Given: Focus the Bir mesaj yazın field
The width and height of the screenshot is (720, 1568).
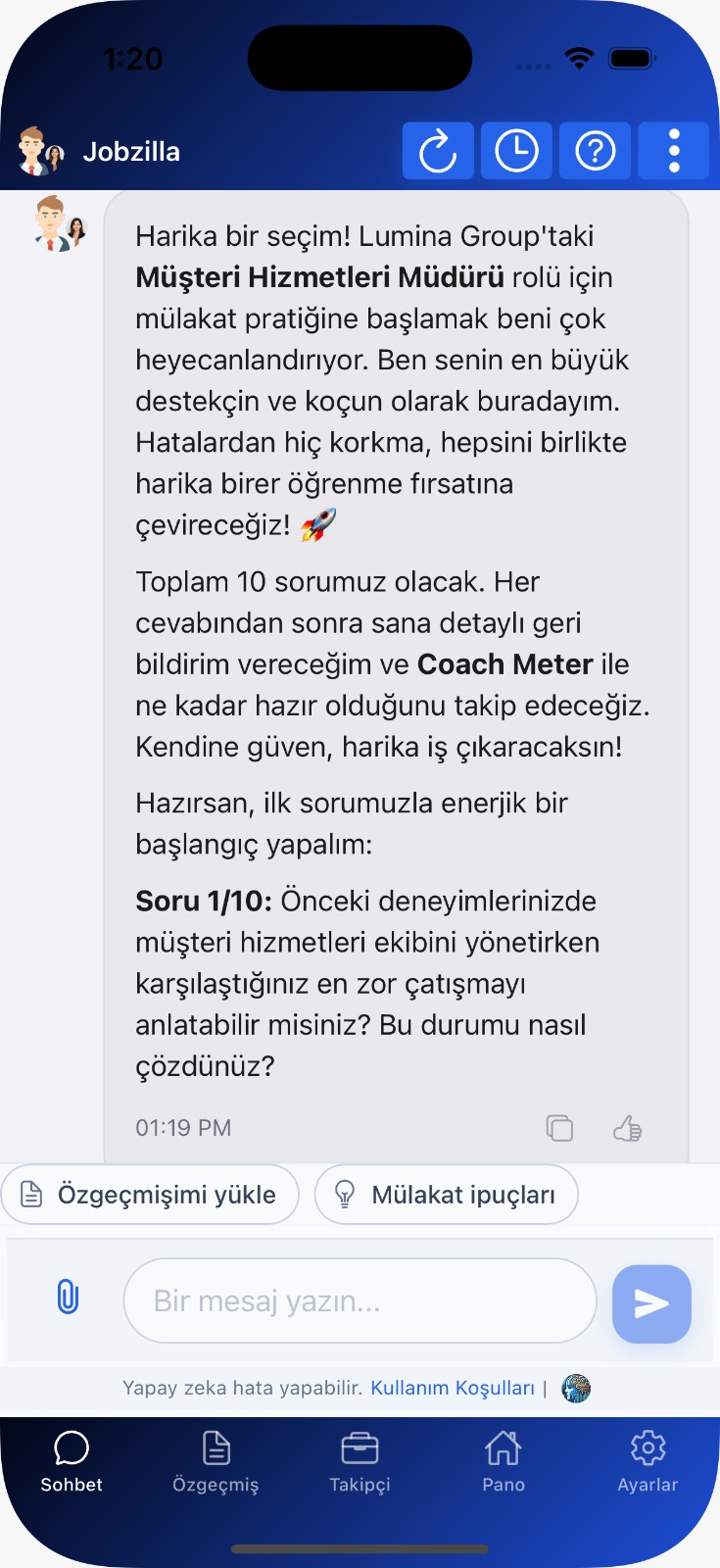Looking at the screenshot, I should pos(360,1300).
